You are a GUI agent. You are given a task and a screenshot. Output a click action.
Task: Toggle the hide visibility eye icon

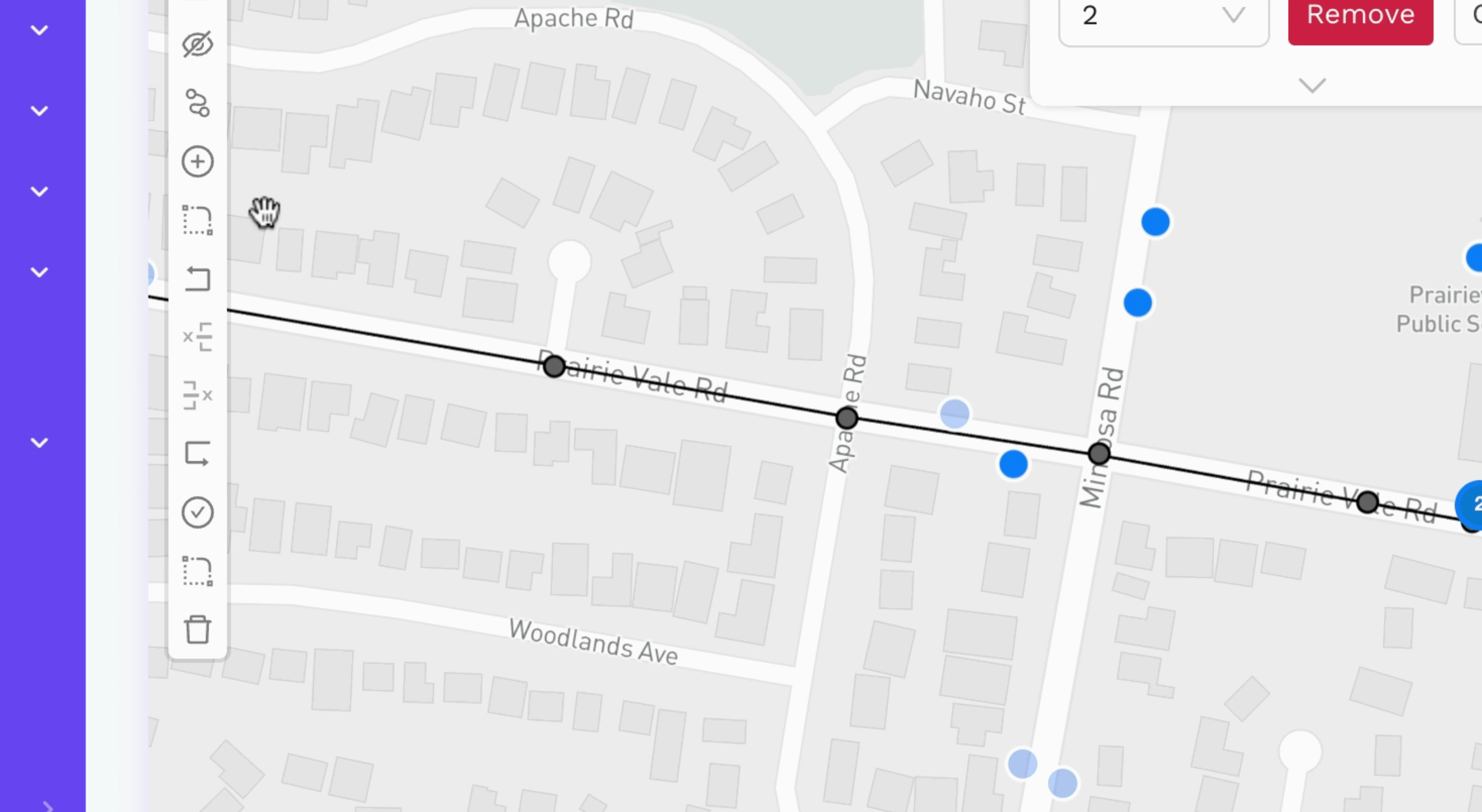197,45
